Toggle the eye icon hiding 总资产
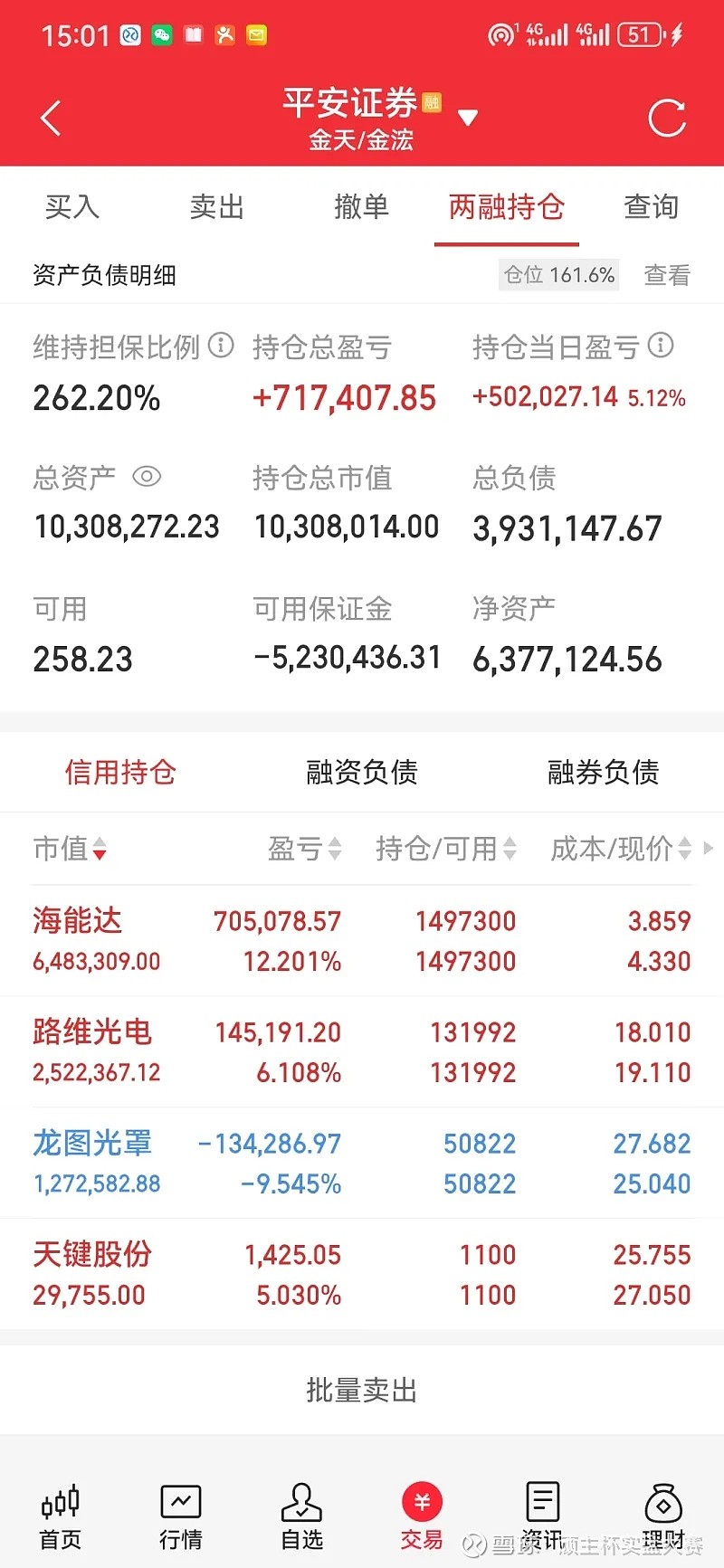Viewport: 724px width, 1568px height. (147, 476)
